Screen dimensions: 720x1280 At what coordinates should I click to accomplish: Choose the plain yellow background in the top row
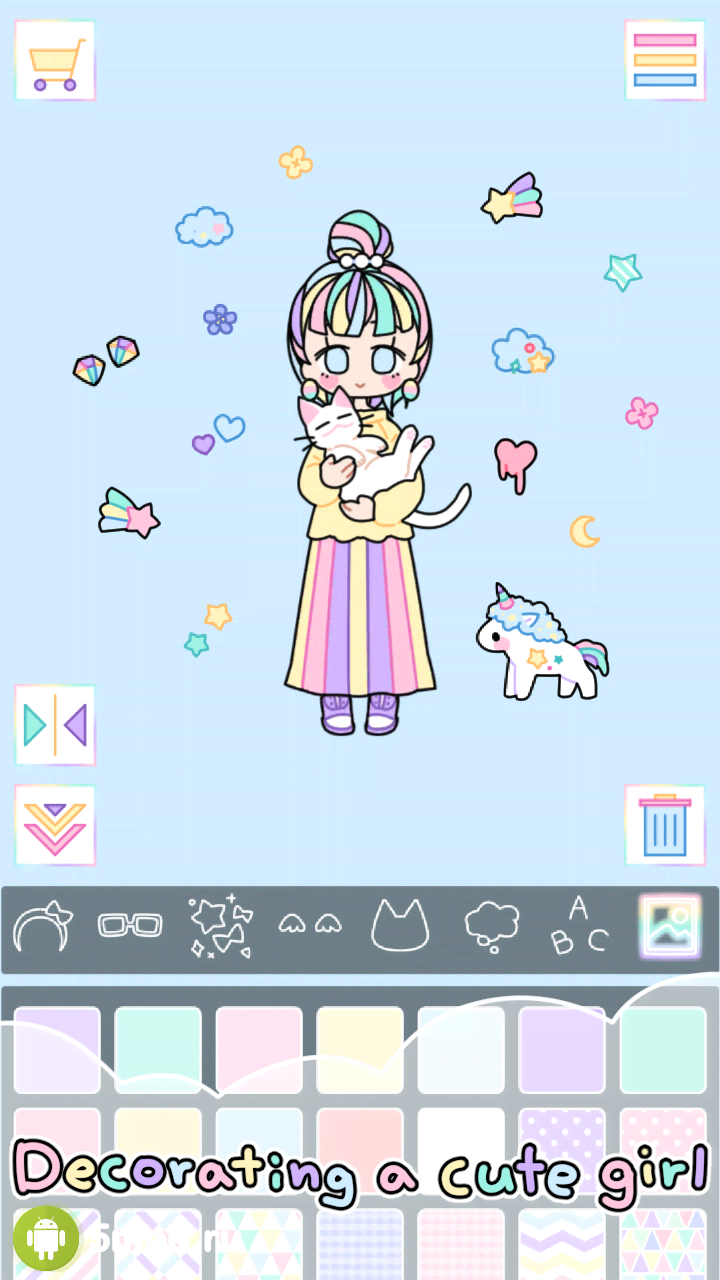360,1050
